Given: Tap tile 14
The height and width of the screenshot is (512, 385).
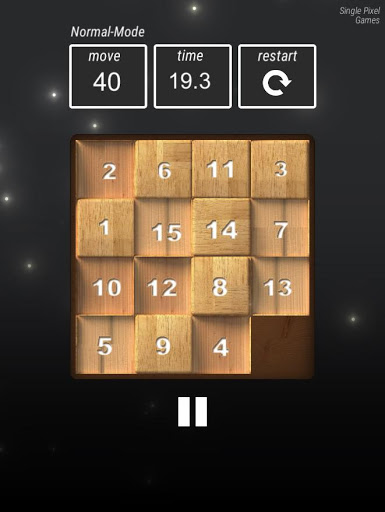Looking at the screenshot, I should coord(222,227).
